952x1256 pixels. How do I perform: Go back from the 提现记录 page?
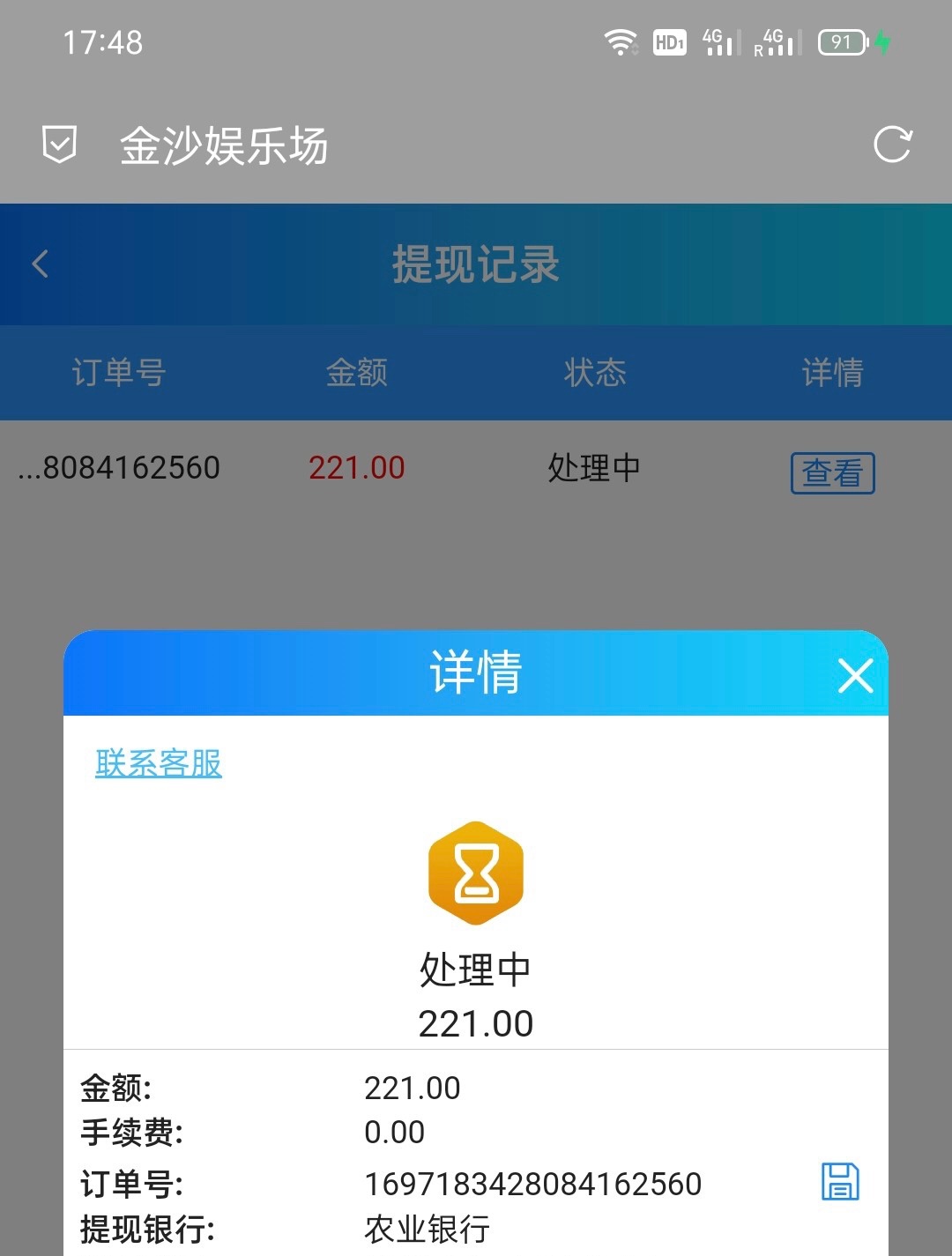(41, 264)
